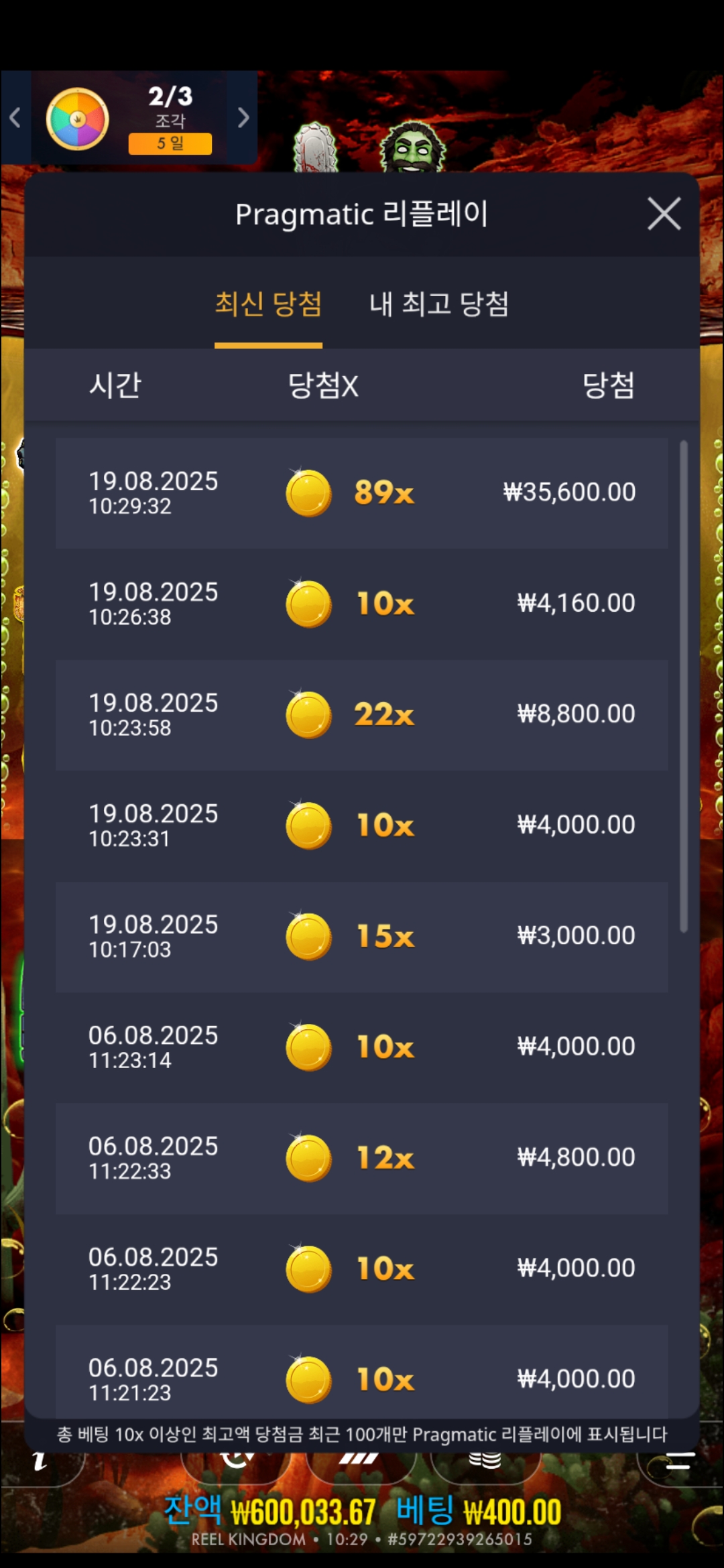Open the wheel pieces promotion
The height and width of the screenshot is (1568, 724).
coord(129,119)
